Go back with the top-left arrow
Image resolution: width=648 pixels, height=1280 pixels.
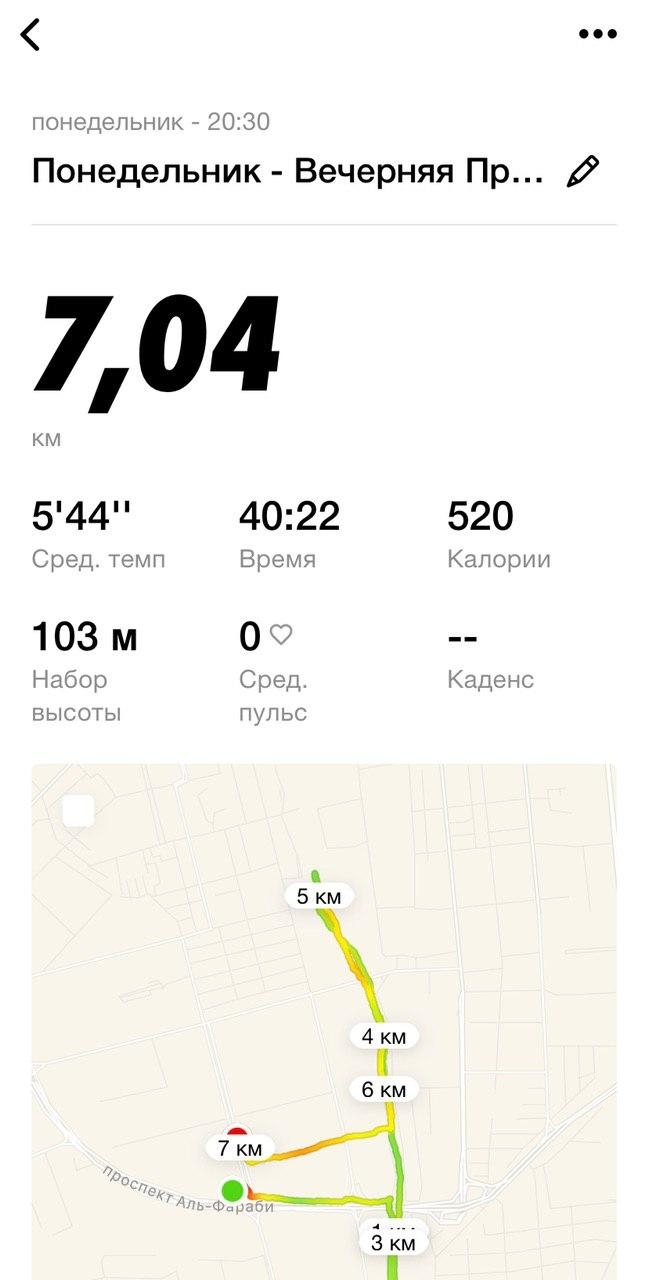click(x=31, y=34)
